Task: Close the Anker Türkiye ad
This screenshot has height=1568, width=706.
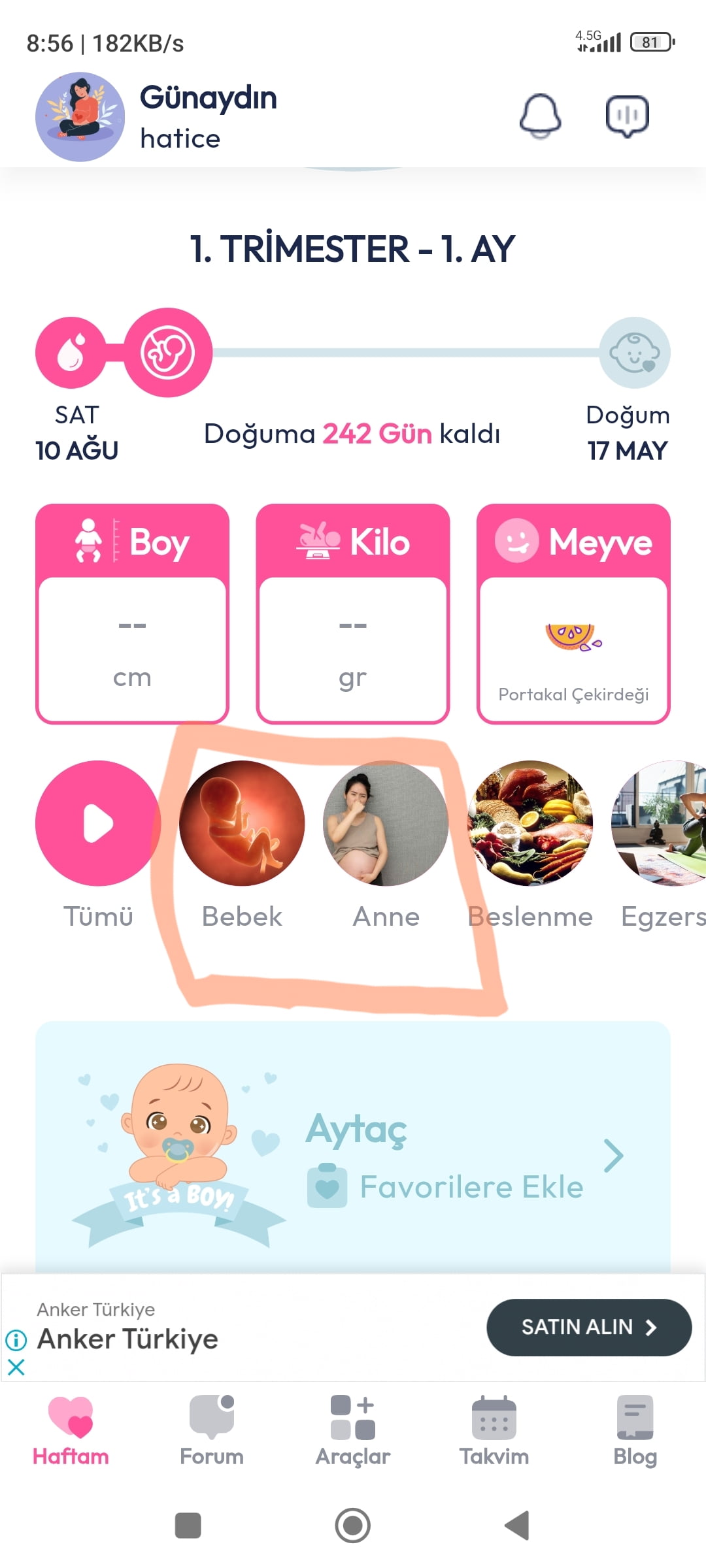Action: (16, 1367)
